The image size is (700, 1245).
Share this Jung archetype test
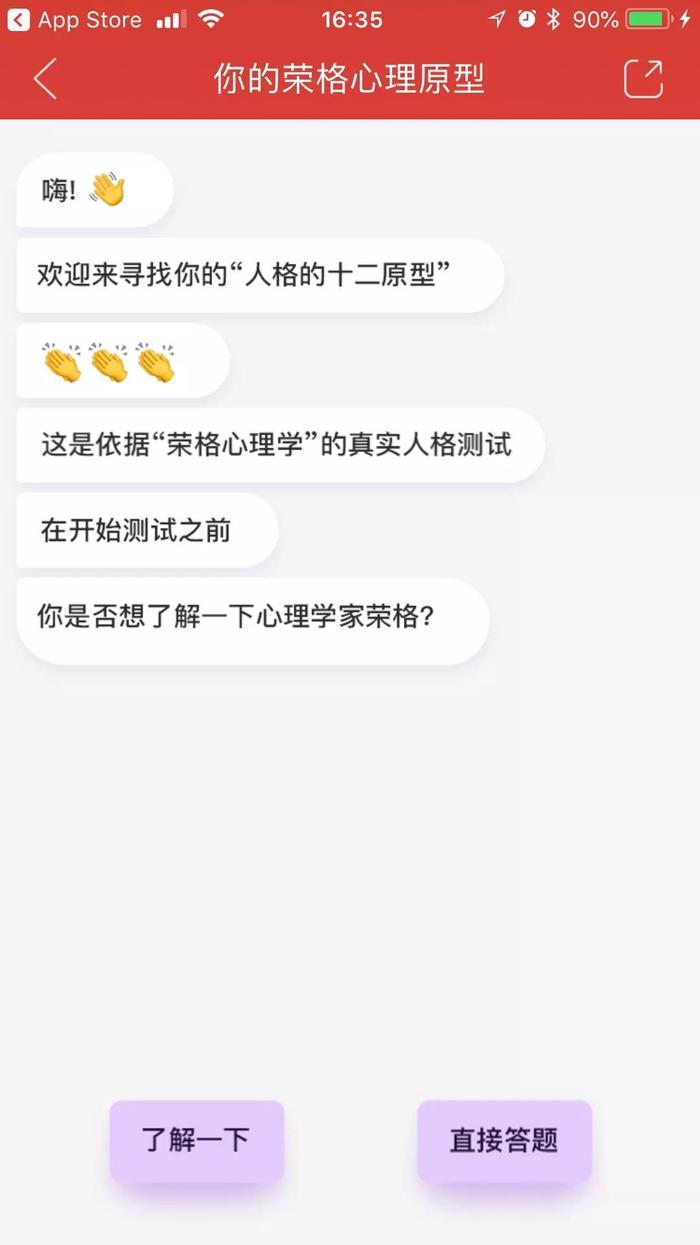643,79
